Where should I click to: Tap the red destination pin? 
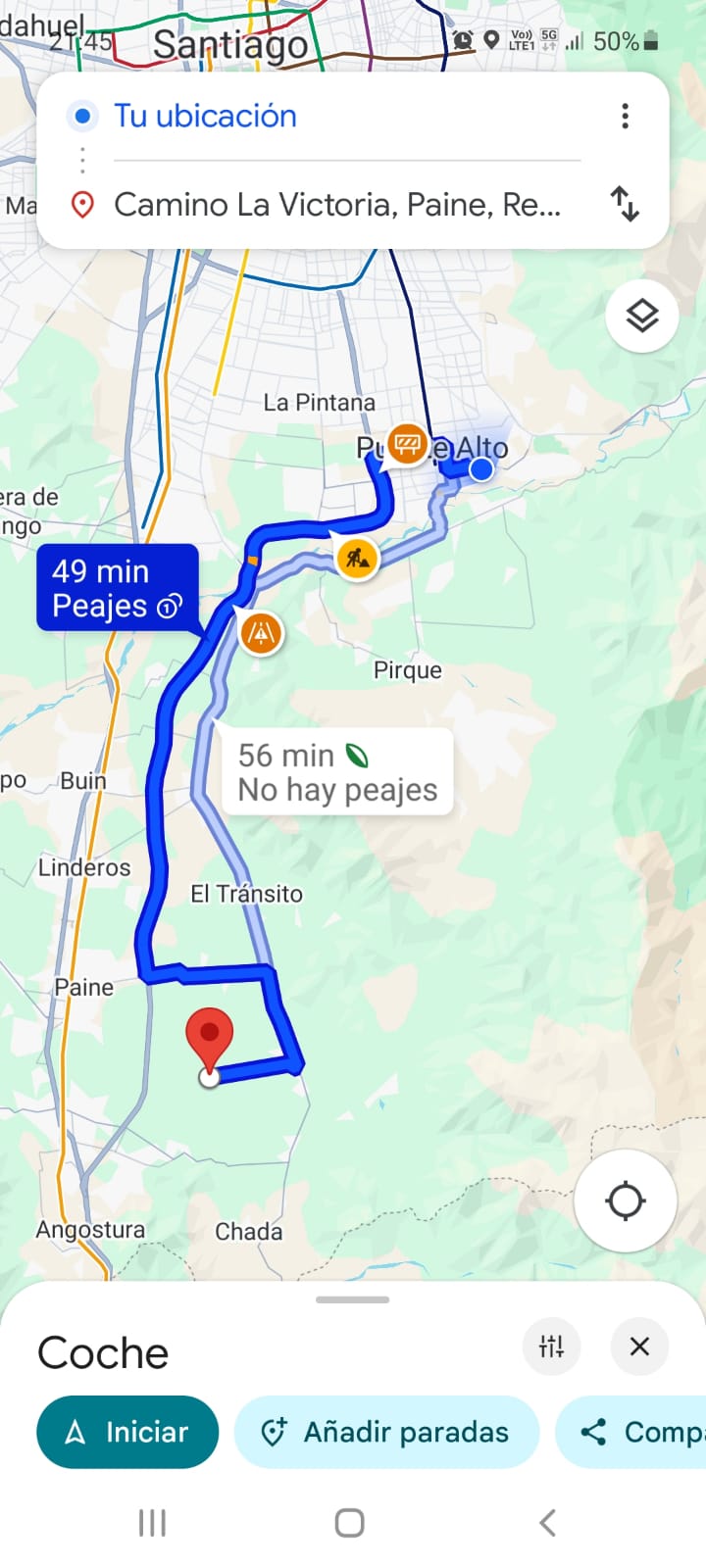click(209, 1044)
